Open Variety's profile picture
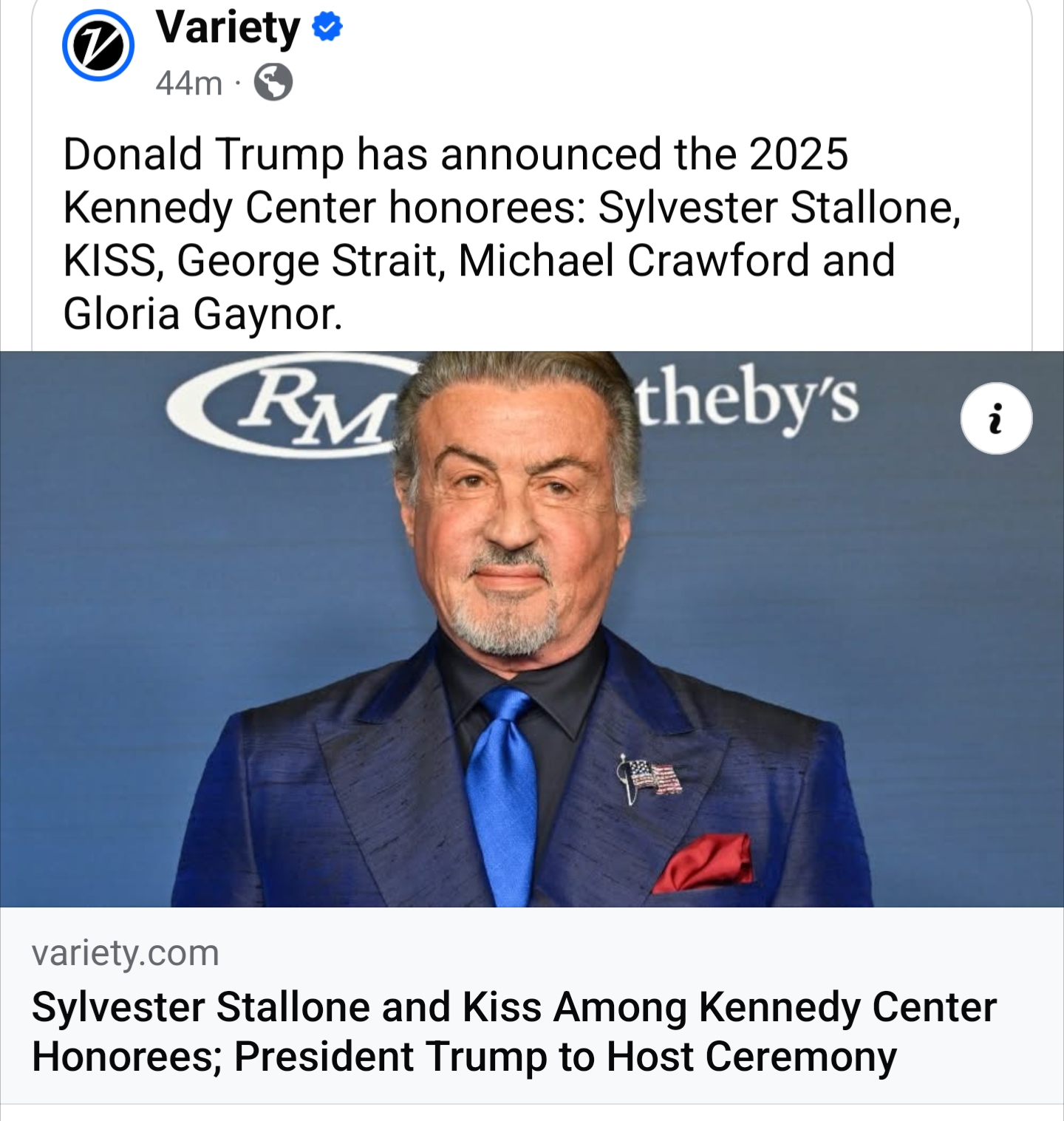This screenshot has width=1064, height=1121. tap(98, 46)
